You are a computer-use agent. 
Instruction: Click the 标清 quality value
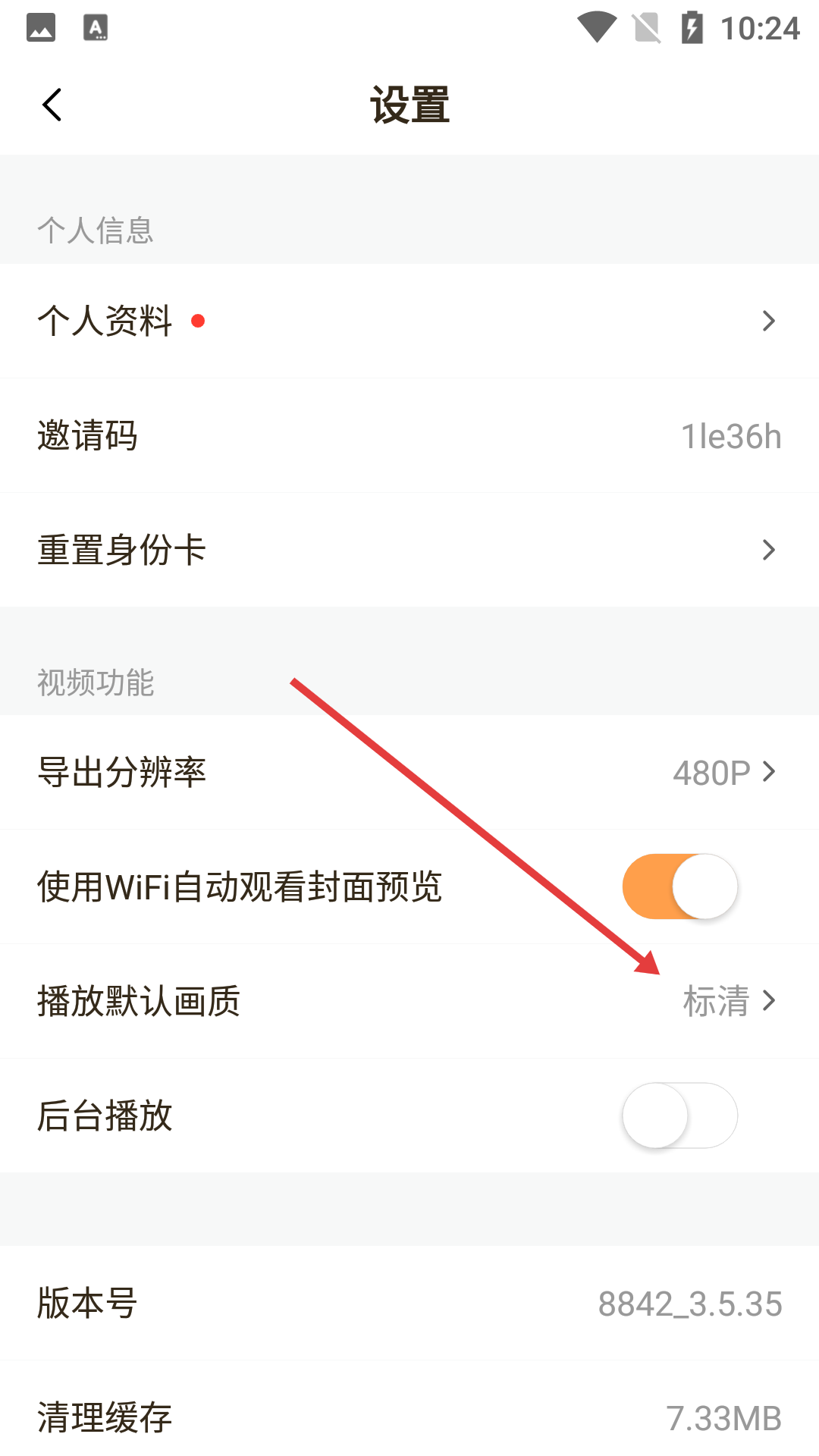(716, 1002)
